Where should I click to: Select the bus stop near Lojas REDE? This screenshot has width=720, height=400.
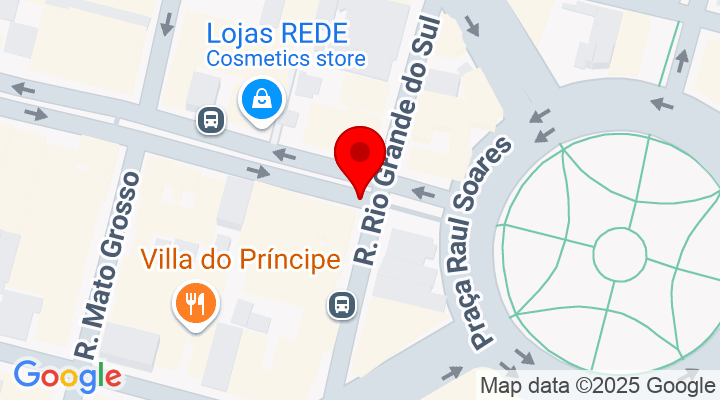click(x=212, y=120)
